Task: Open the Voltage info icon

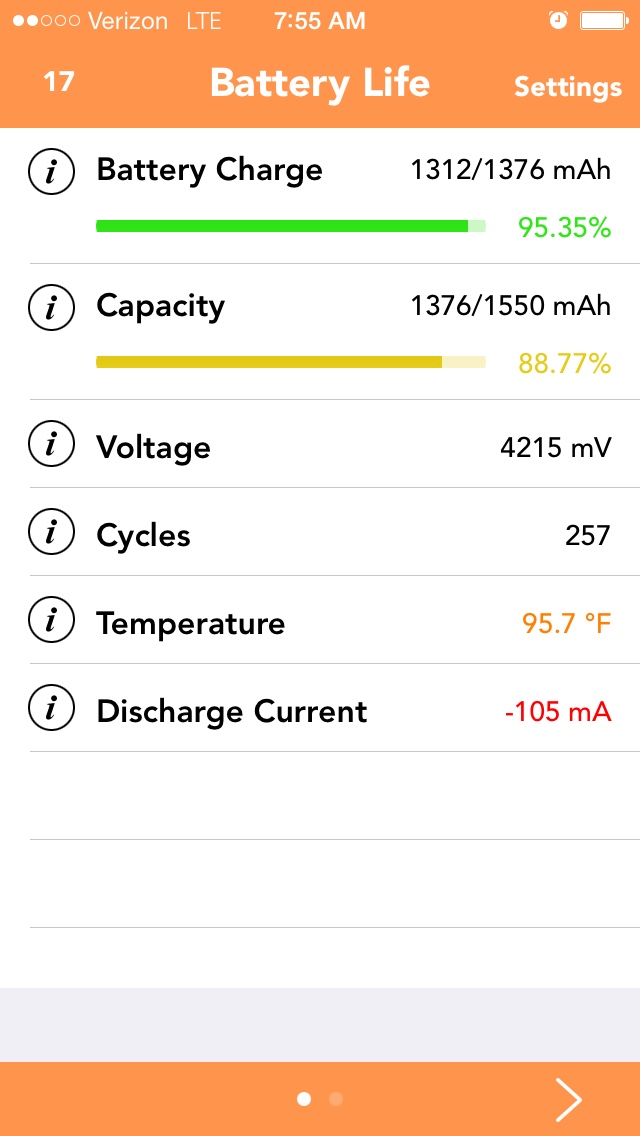Action: click(52, 445)
